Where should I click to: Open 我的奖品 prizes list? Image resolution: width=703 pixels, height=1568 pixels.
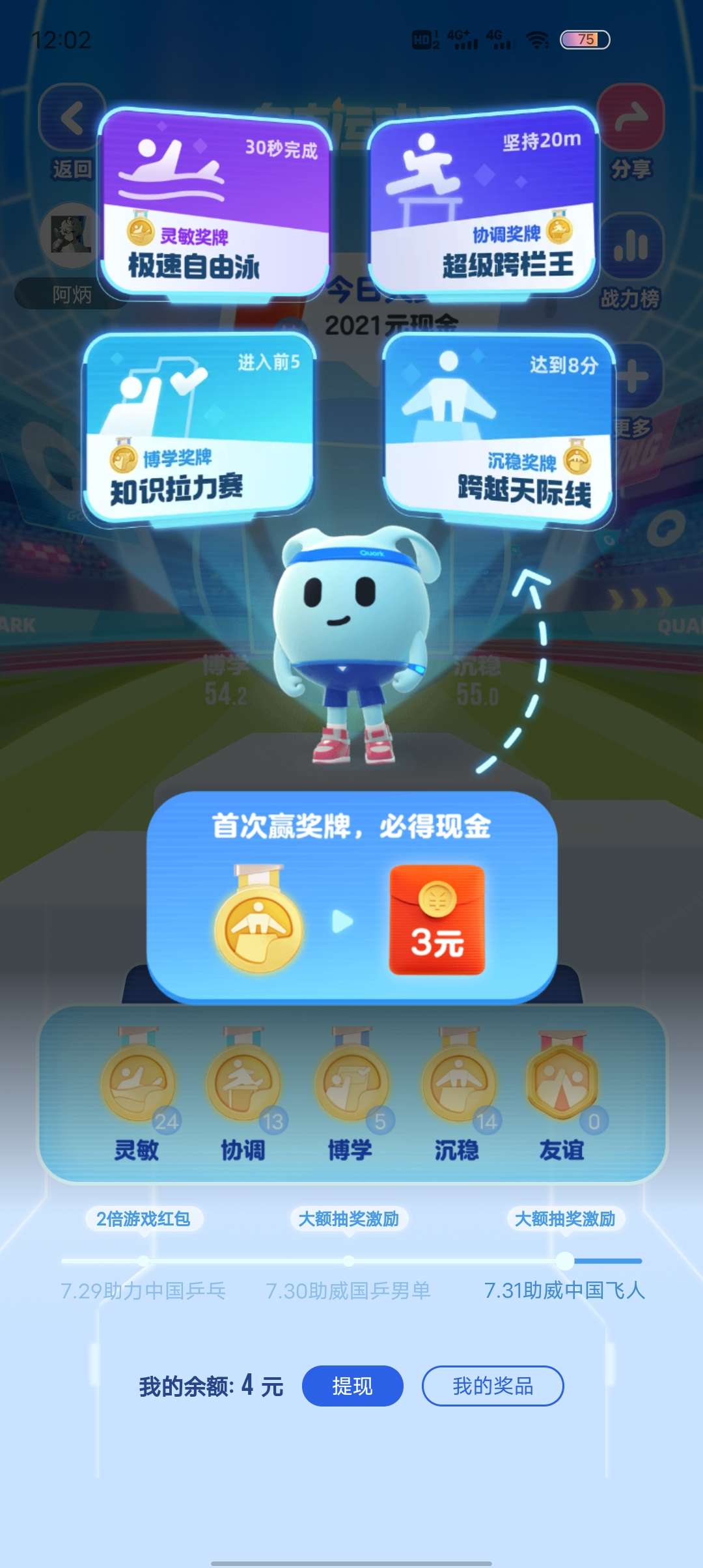493,1386
